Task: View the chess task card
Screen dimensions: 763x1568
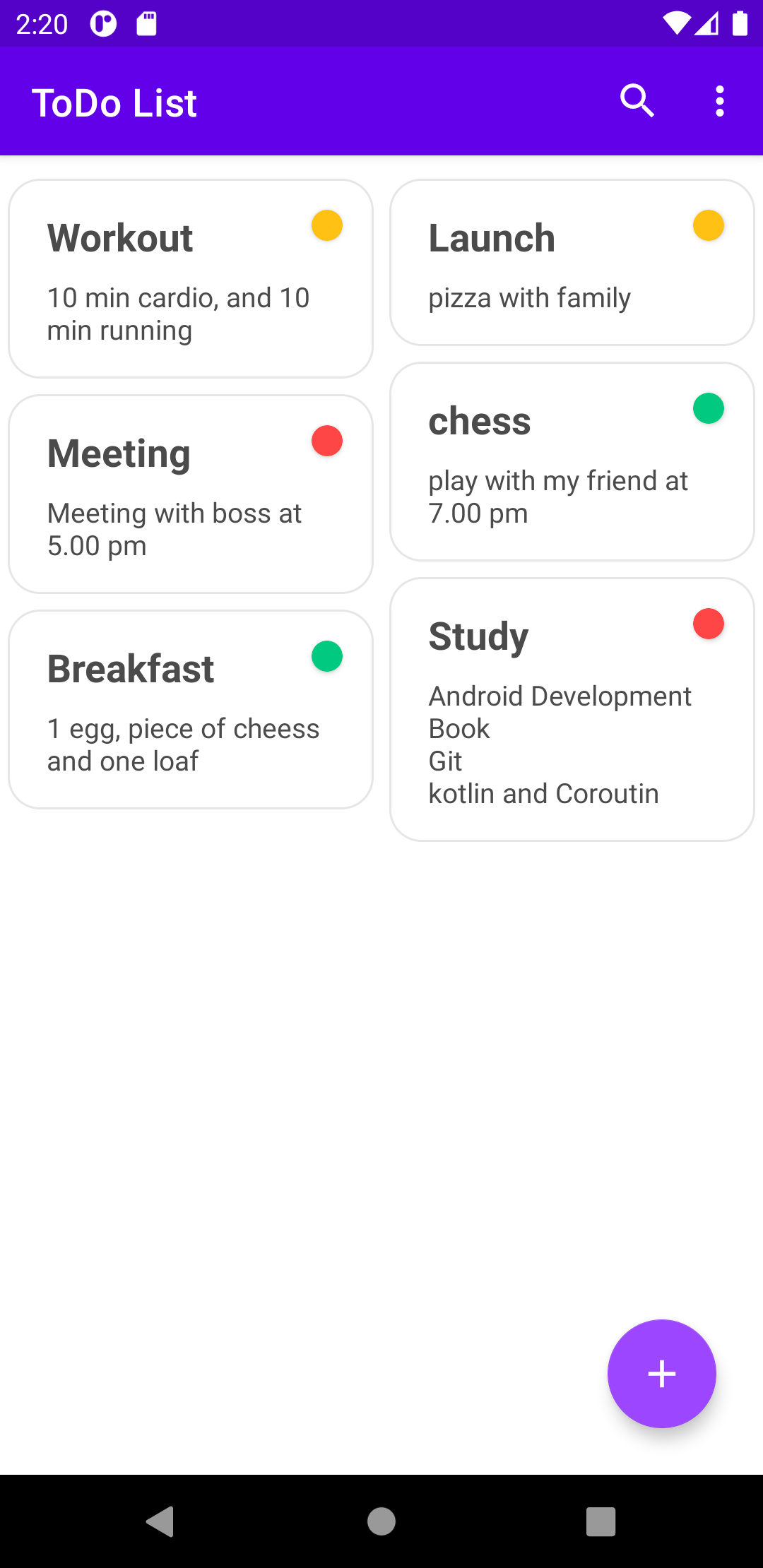Action: [x=572, y=462]
